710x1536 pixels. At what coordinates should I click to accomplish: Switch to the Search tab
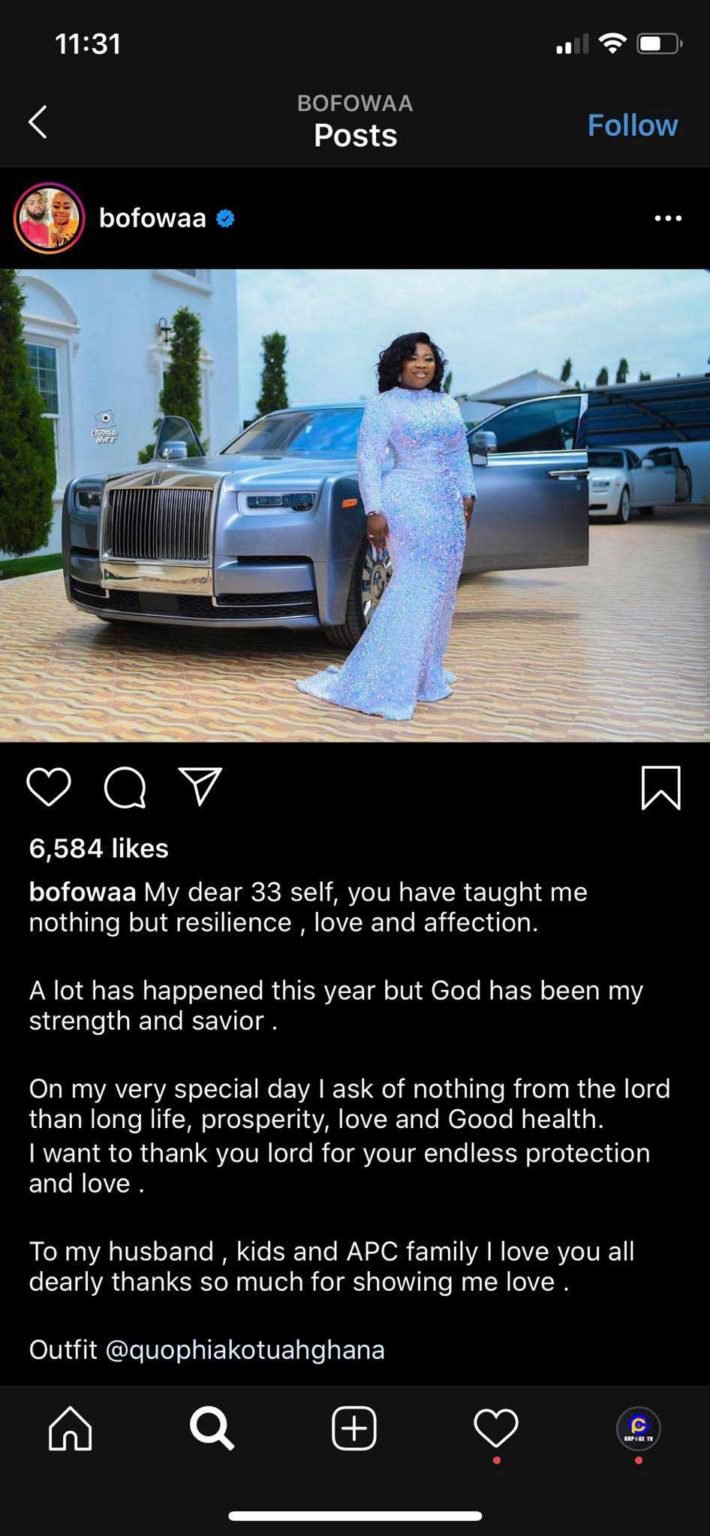click(212, 1429)
